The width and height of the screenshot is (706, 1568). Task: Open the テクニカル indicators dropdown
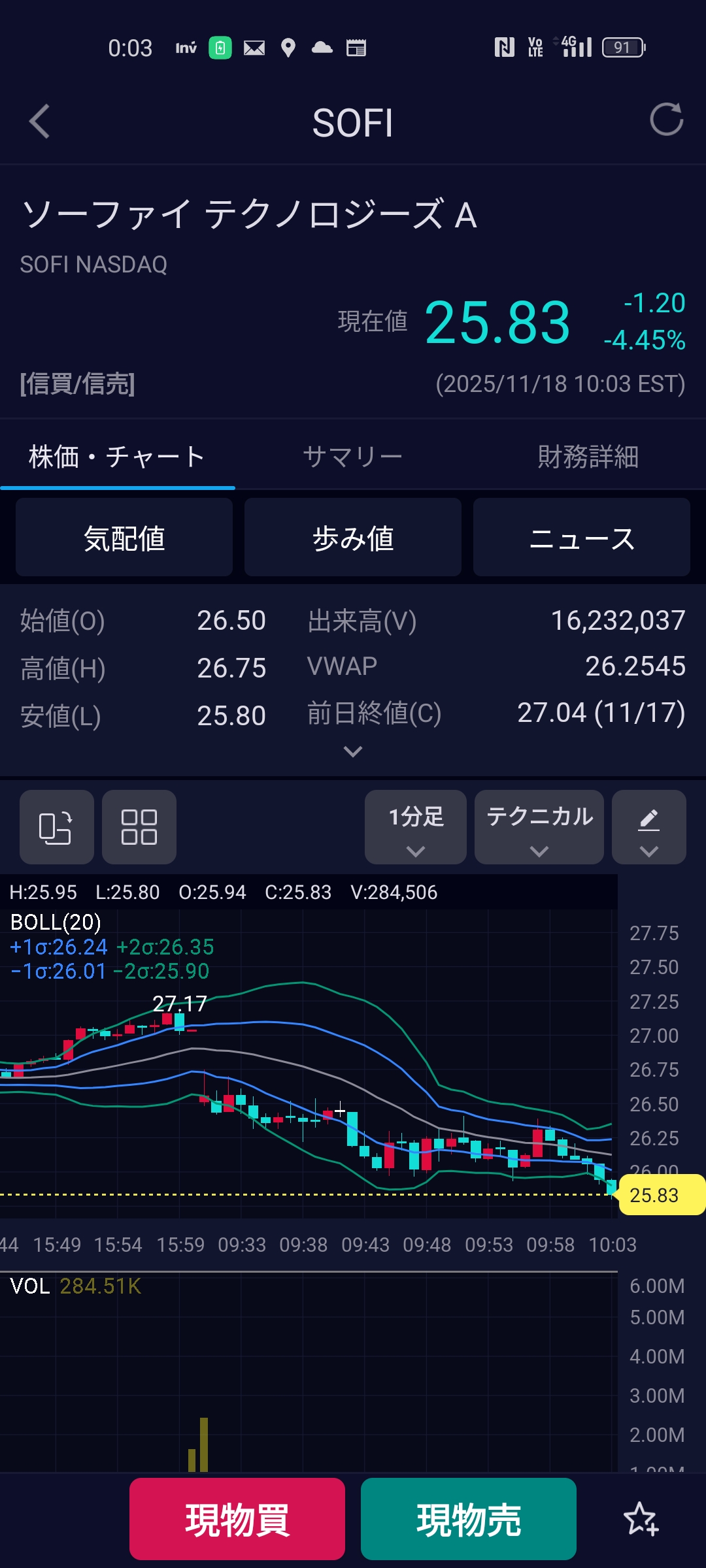click(x=539, y=827)
